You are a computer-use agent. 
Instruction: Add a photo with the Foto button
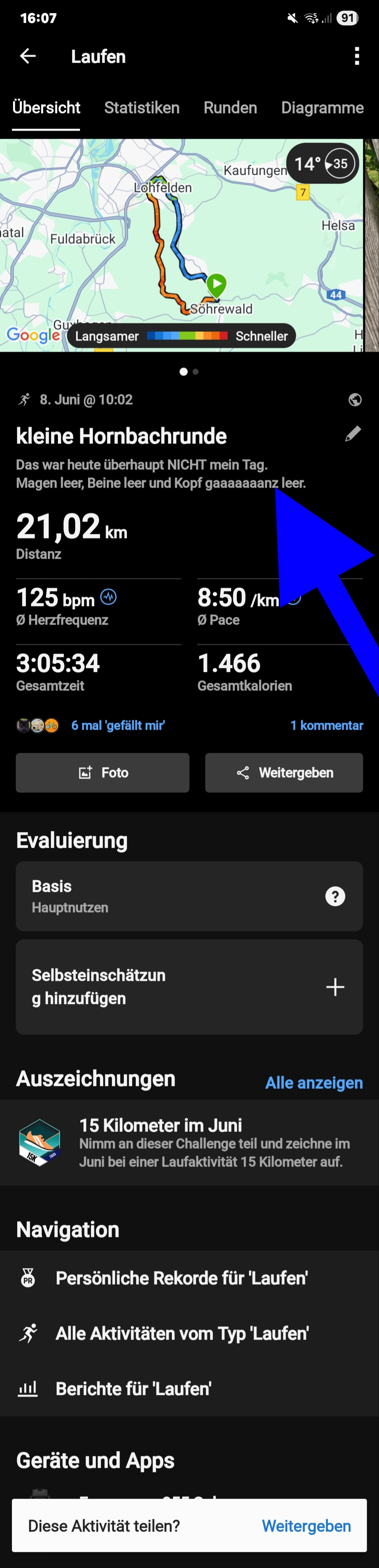[102, 772]
